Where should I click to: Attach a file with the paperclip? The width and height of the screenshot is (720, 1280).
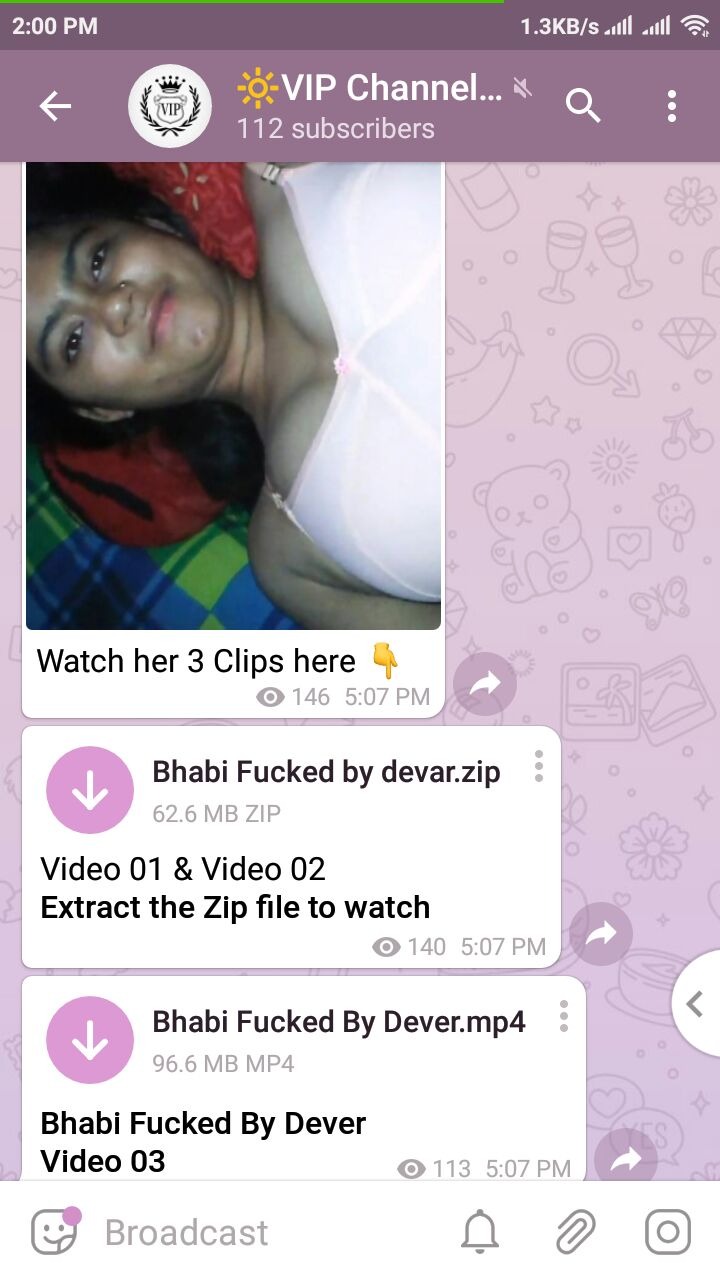click(x=575, y=1232)
